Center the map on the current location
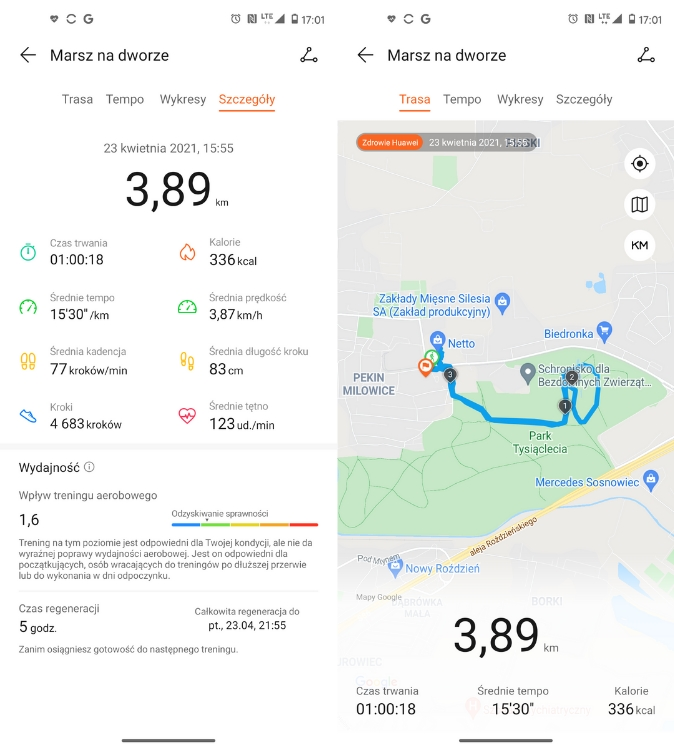The image size is (674, 749). (x=640, y=164)
